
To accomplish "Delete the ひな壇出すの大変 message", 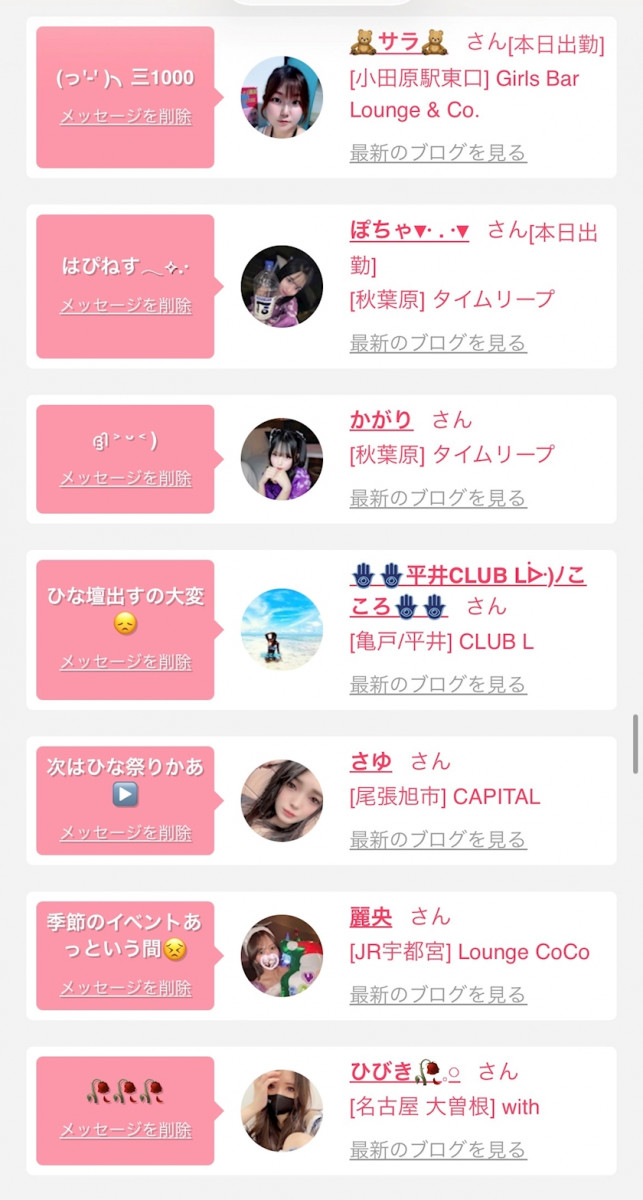I will [x=125, y=662].
